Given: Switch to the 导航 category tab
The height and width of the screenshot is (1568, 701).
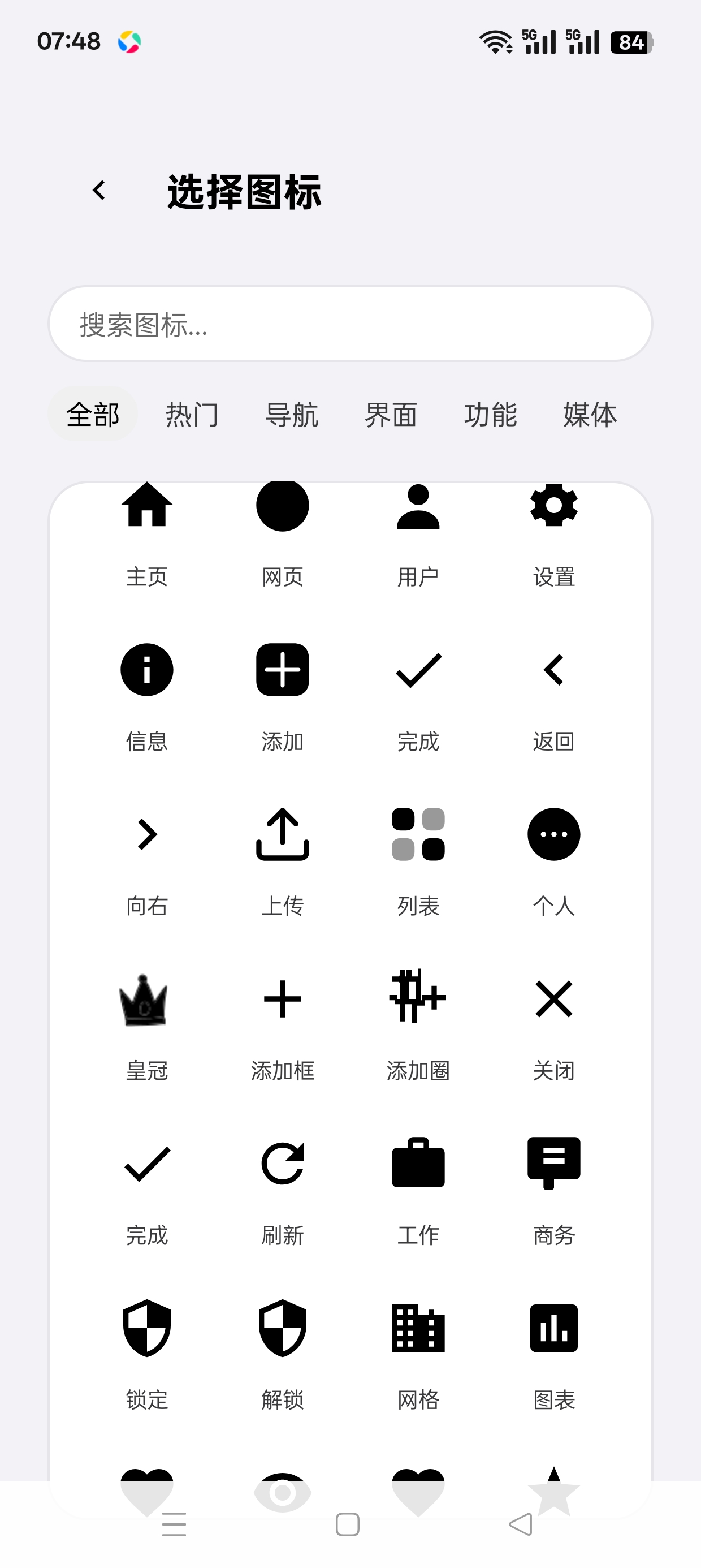Looking at the screenshot, I should point(292,415).
